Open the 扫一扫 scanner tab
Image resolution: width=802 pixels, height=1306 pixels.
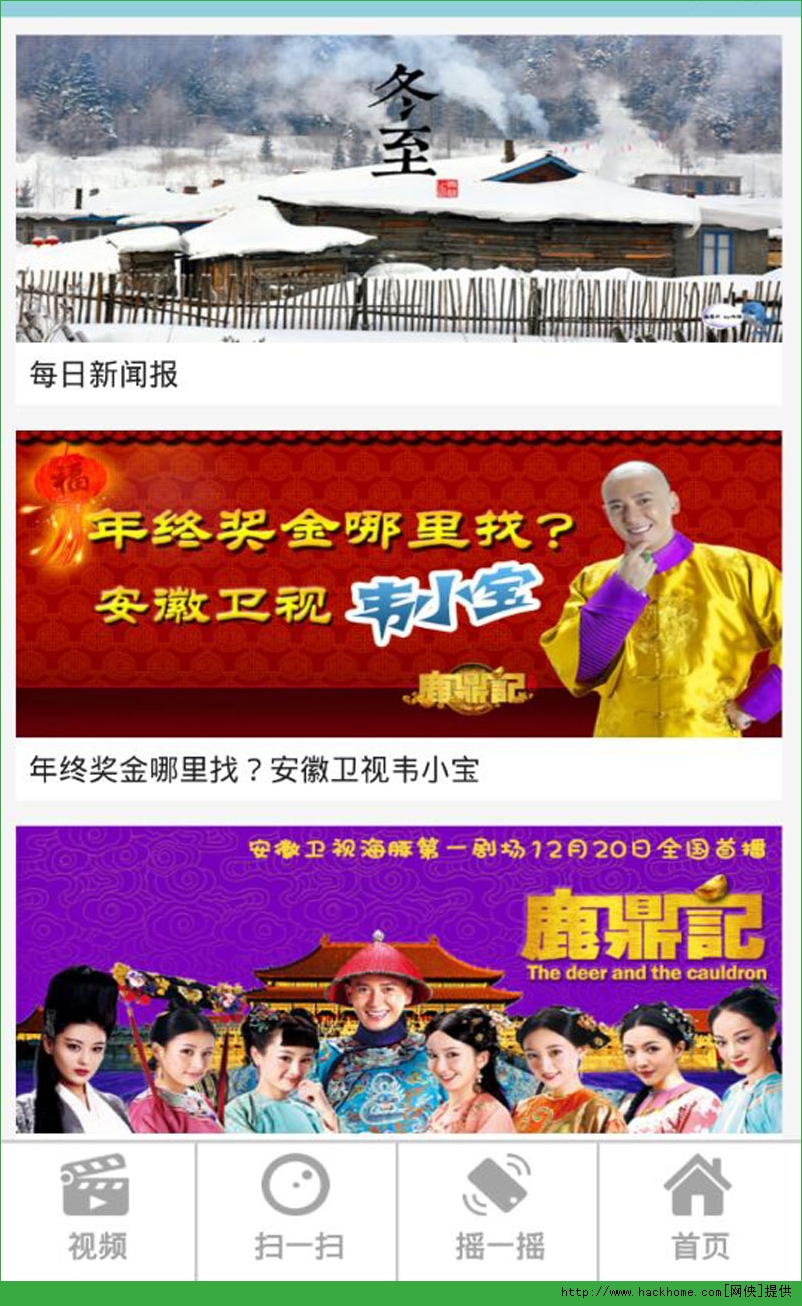297,1210
